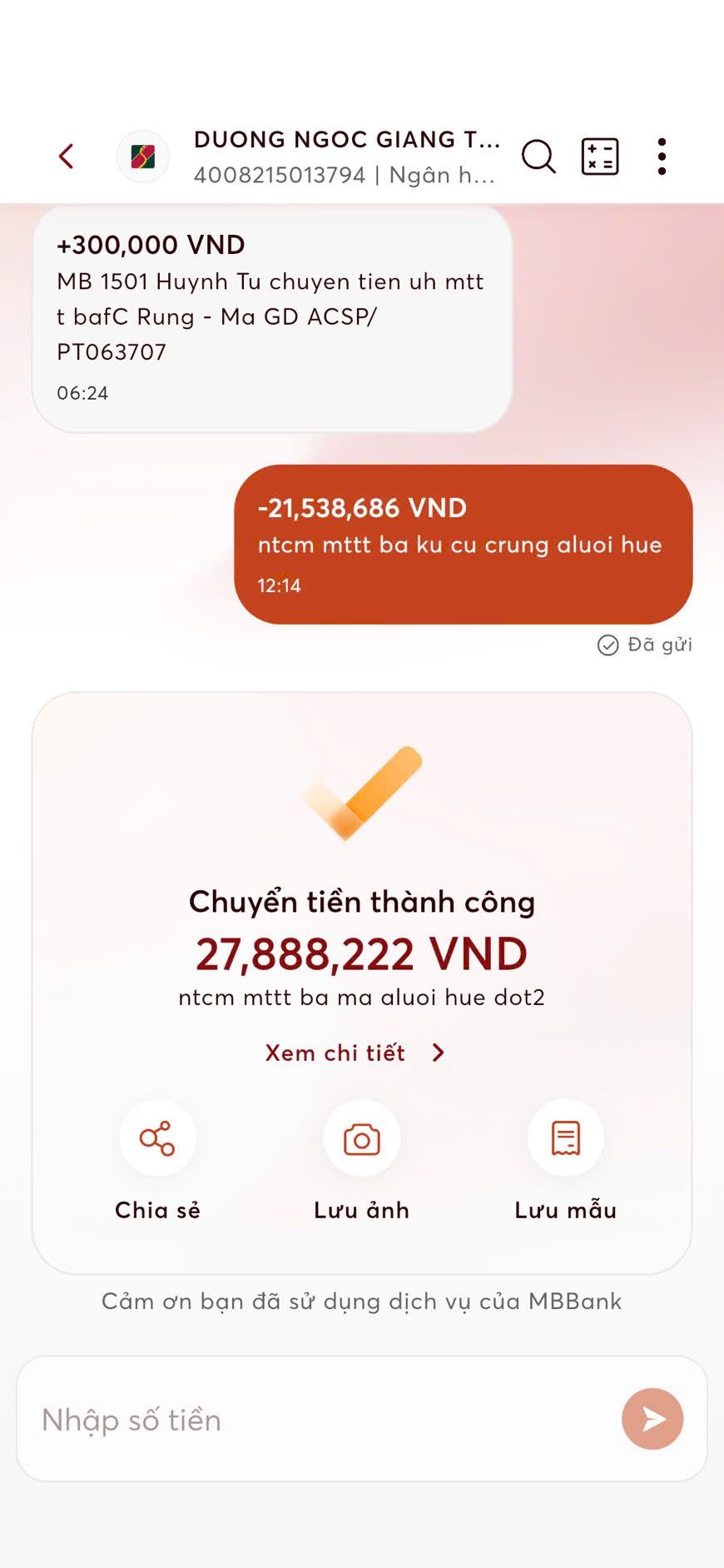
Task: Tap the send arrow button
Action: [x=652, y=1419]
